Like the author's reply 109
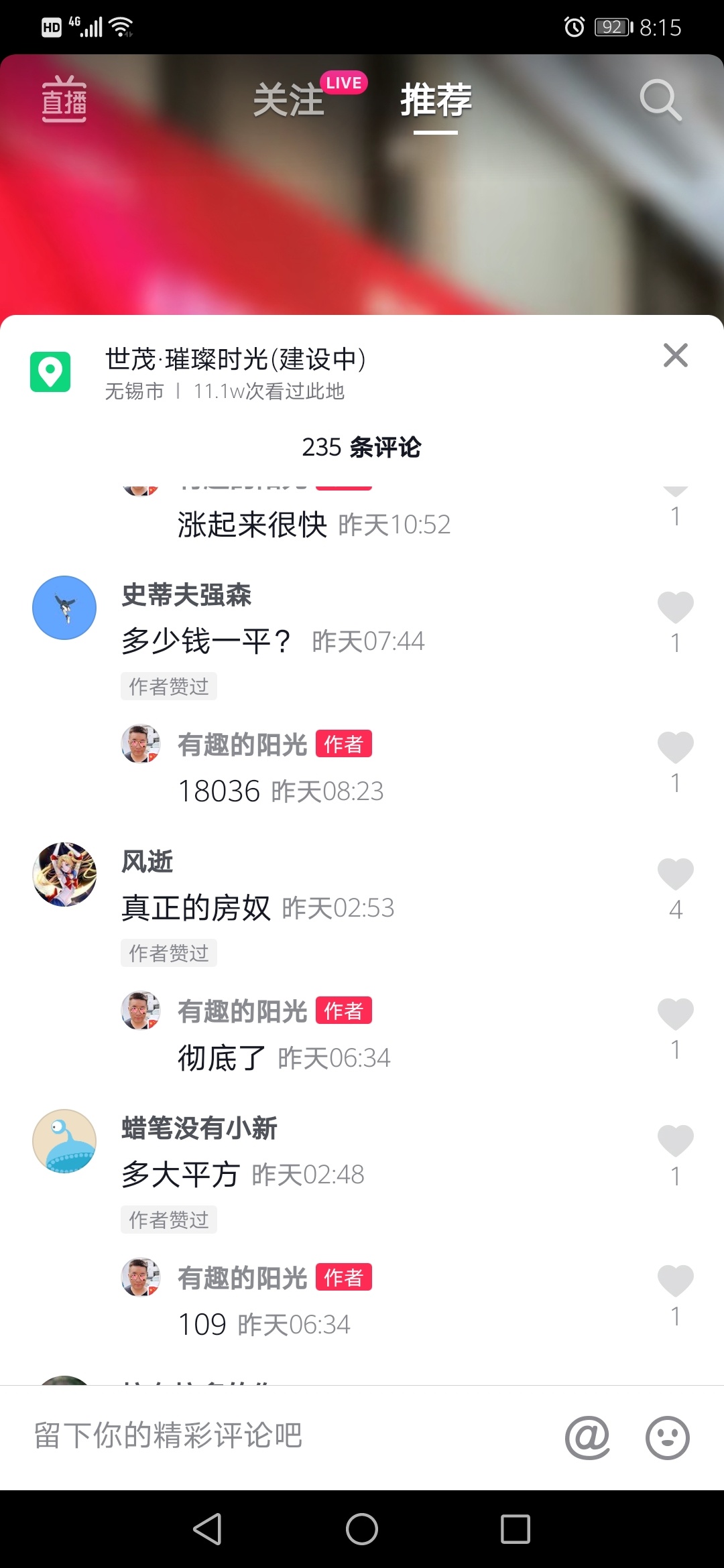 (675, 1280)
